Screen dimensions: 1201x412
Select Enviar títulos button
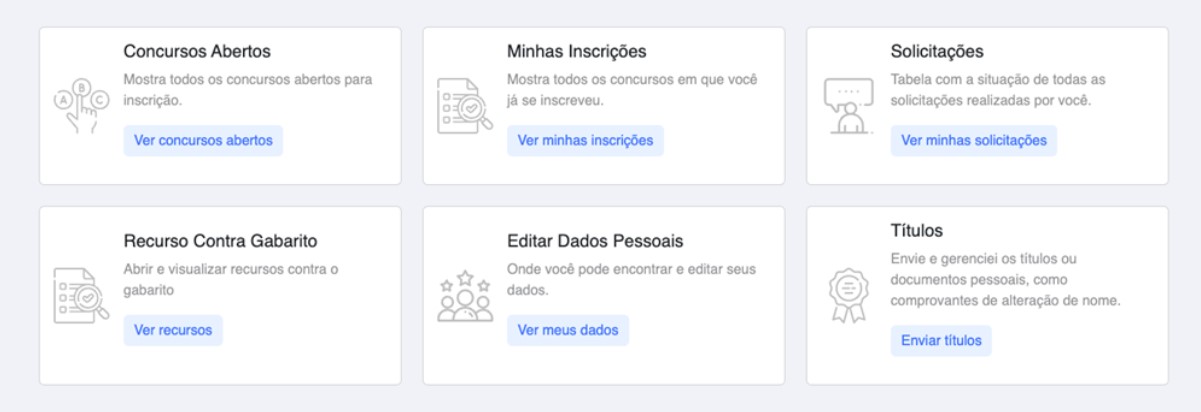coord(940,341)
